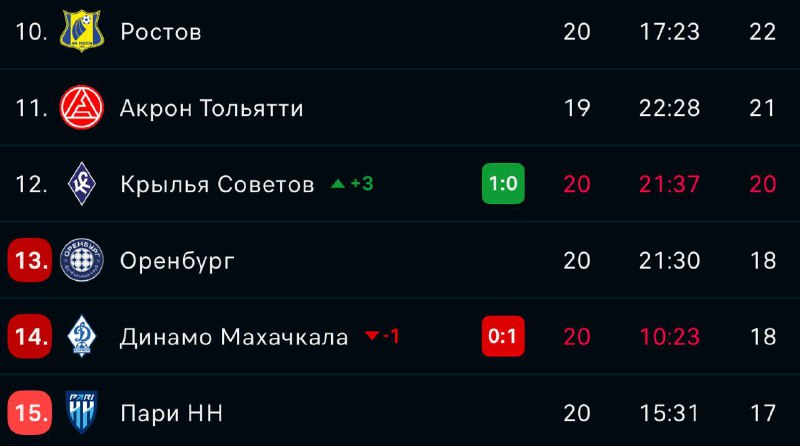Open the Пари НН team row
Viewport: 800px width, 446px height.
(x=171, y=413)
